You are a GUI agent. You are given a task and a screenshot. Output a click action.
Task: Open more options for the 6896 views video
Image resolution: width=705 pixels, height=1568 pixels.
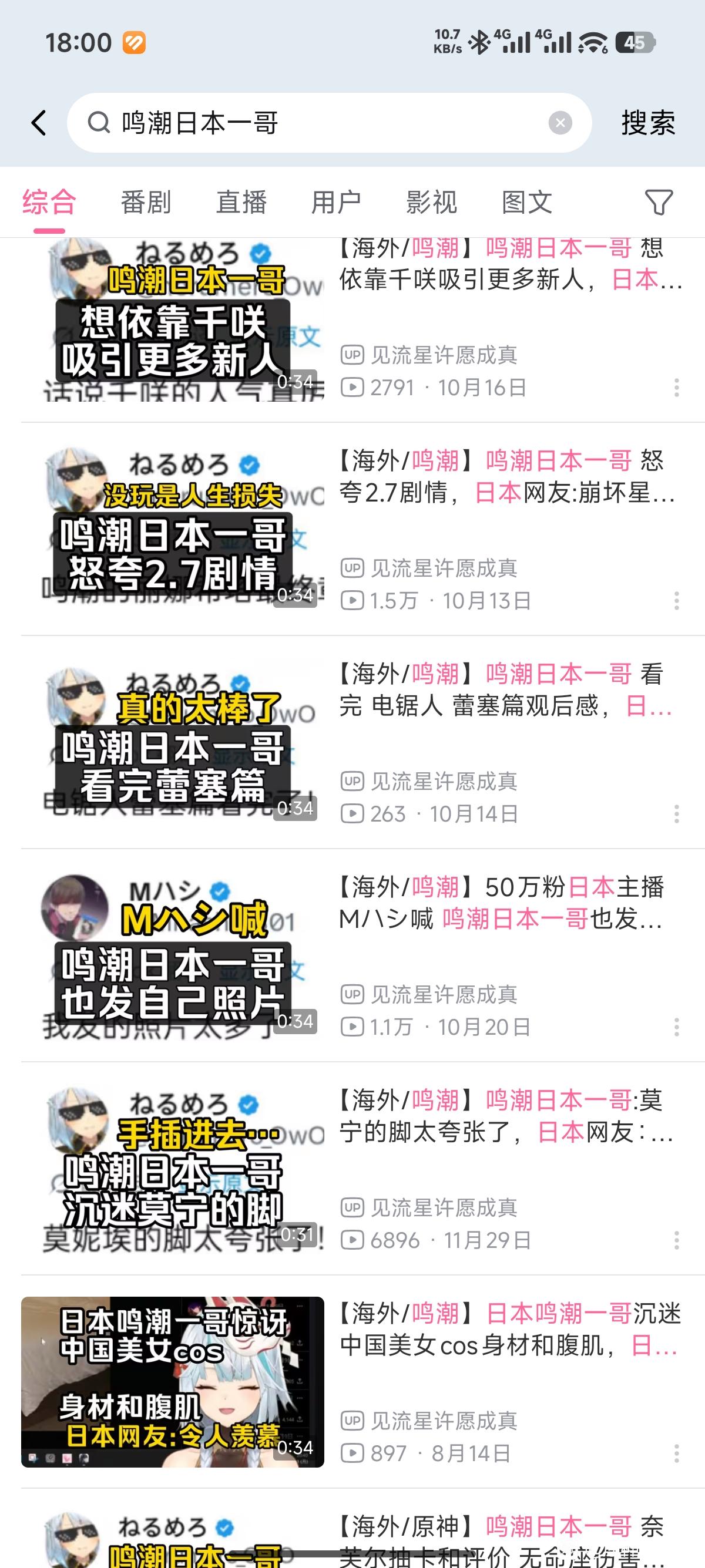[676, 1240]
